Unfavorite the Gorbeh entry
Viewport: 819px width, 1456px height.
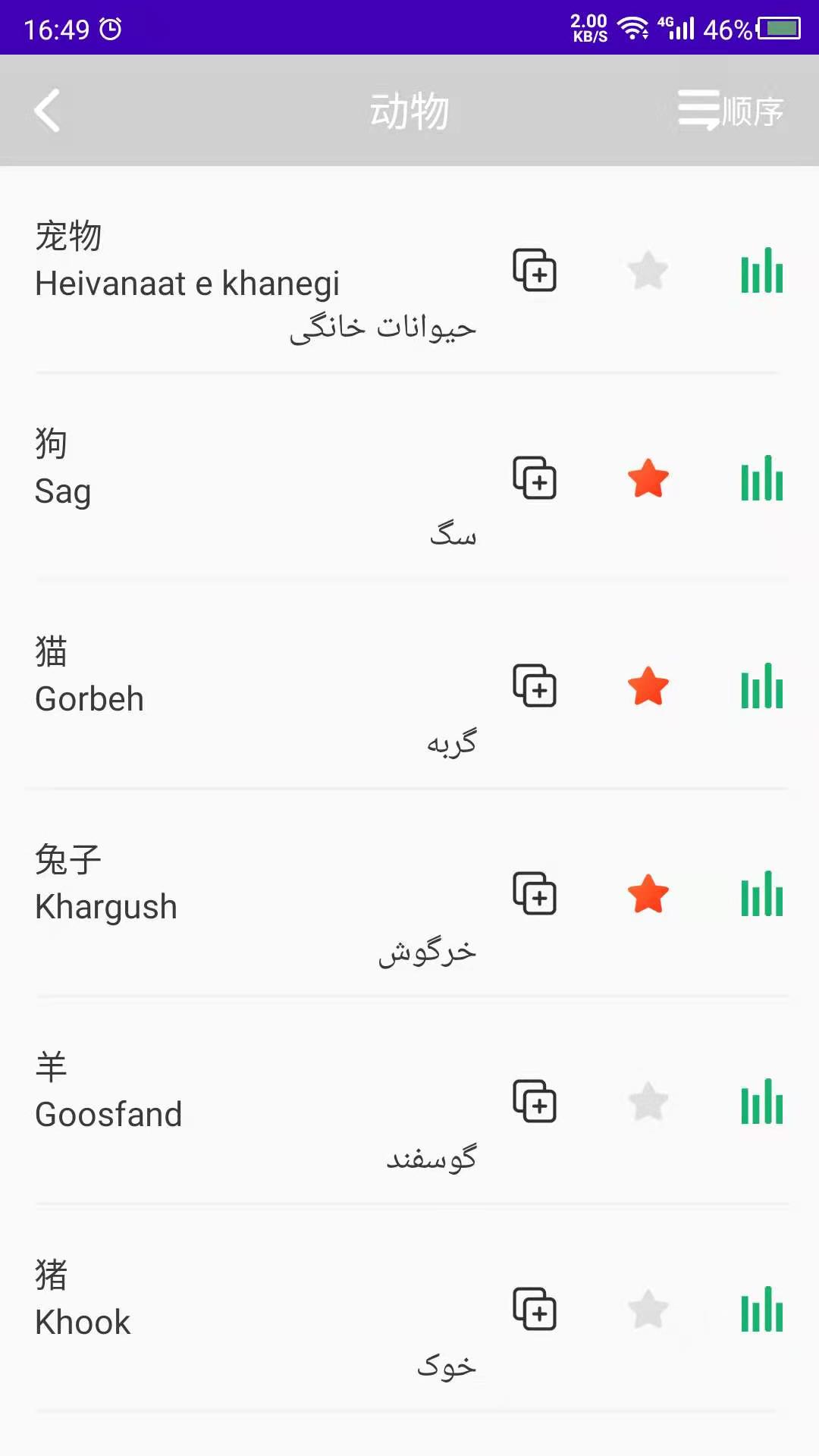[x=649, y=686]
